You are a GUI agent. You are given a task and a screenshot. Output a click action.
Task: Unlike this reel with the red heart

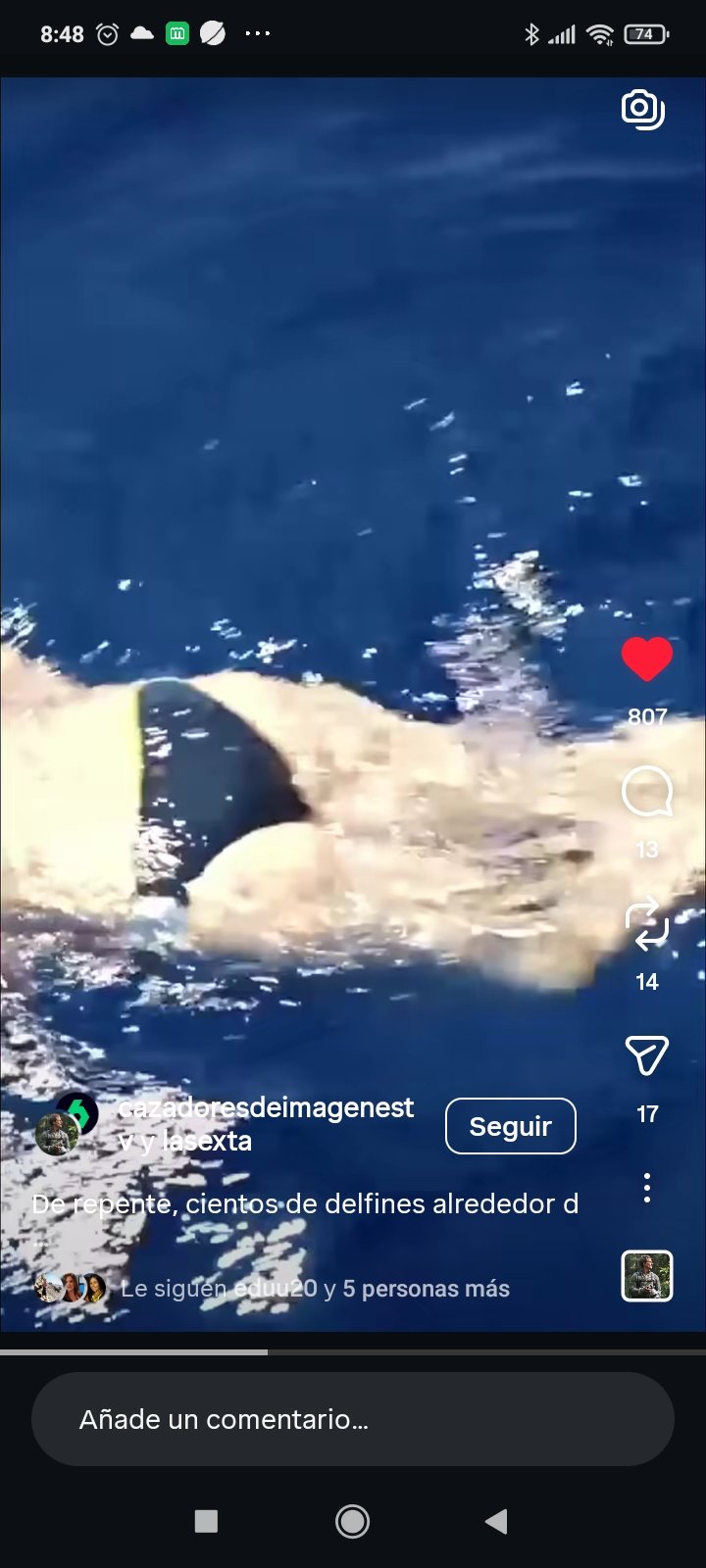[x=647, y=659]
